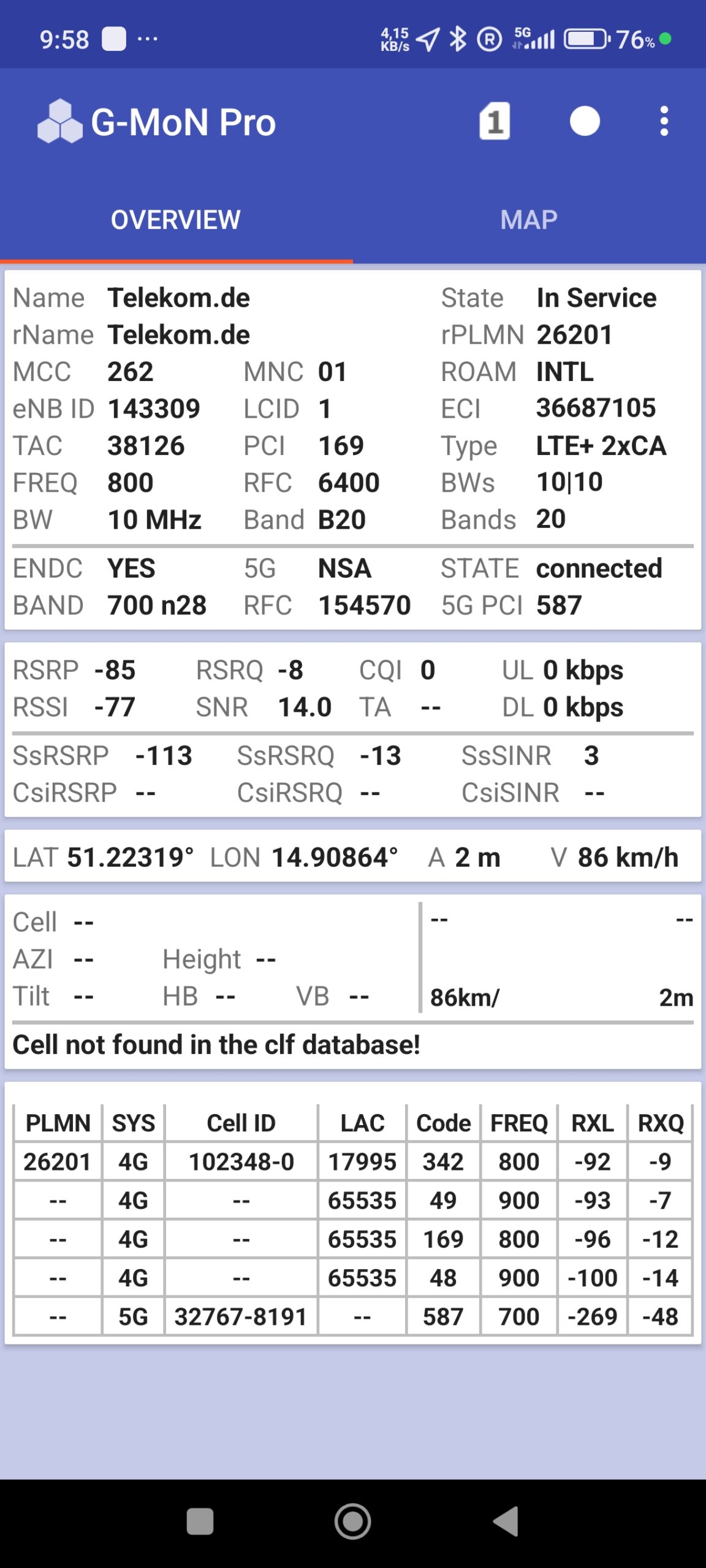Select the OVERVIEW tab
706x1568 pixels.
point(176,220)
